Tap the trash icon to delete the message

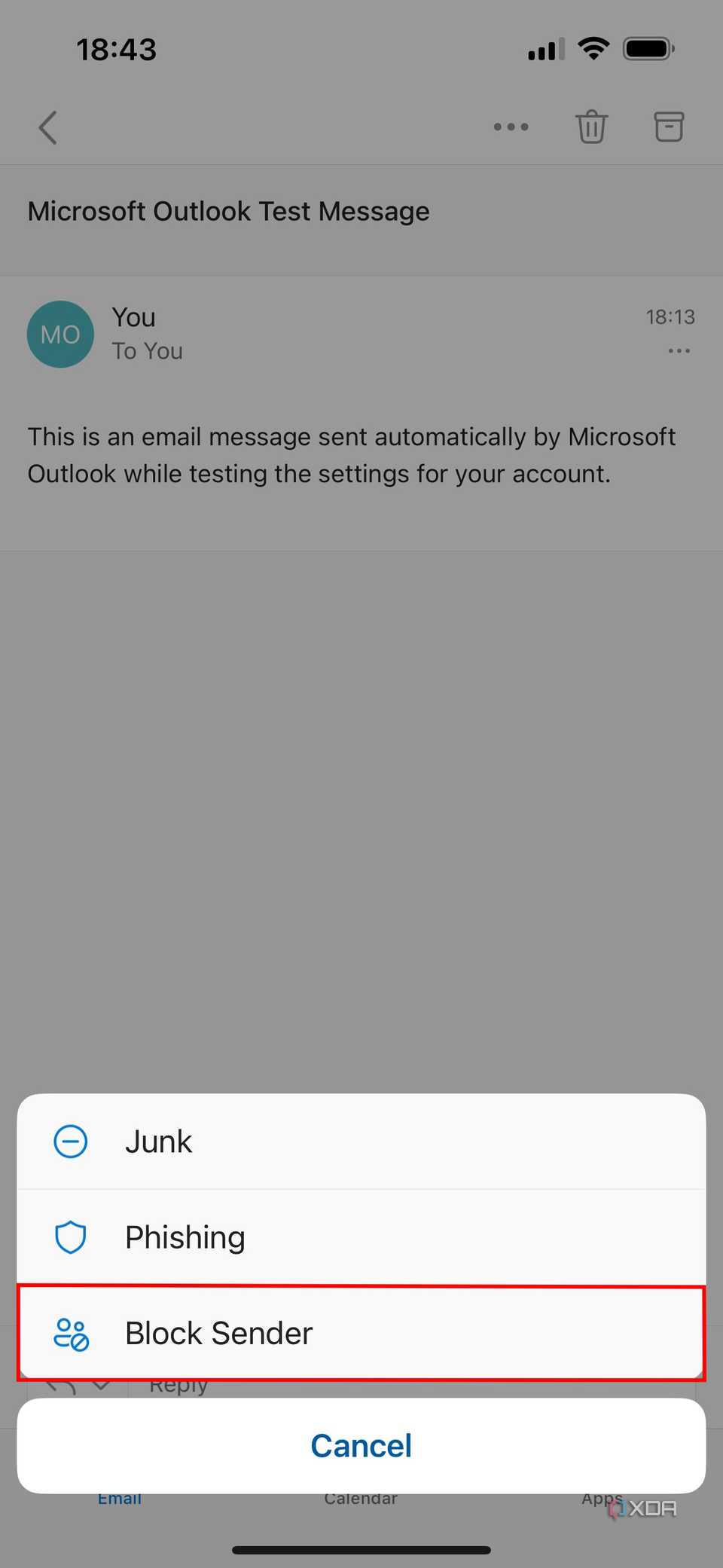[591, 127]
